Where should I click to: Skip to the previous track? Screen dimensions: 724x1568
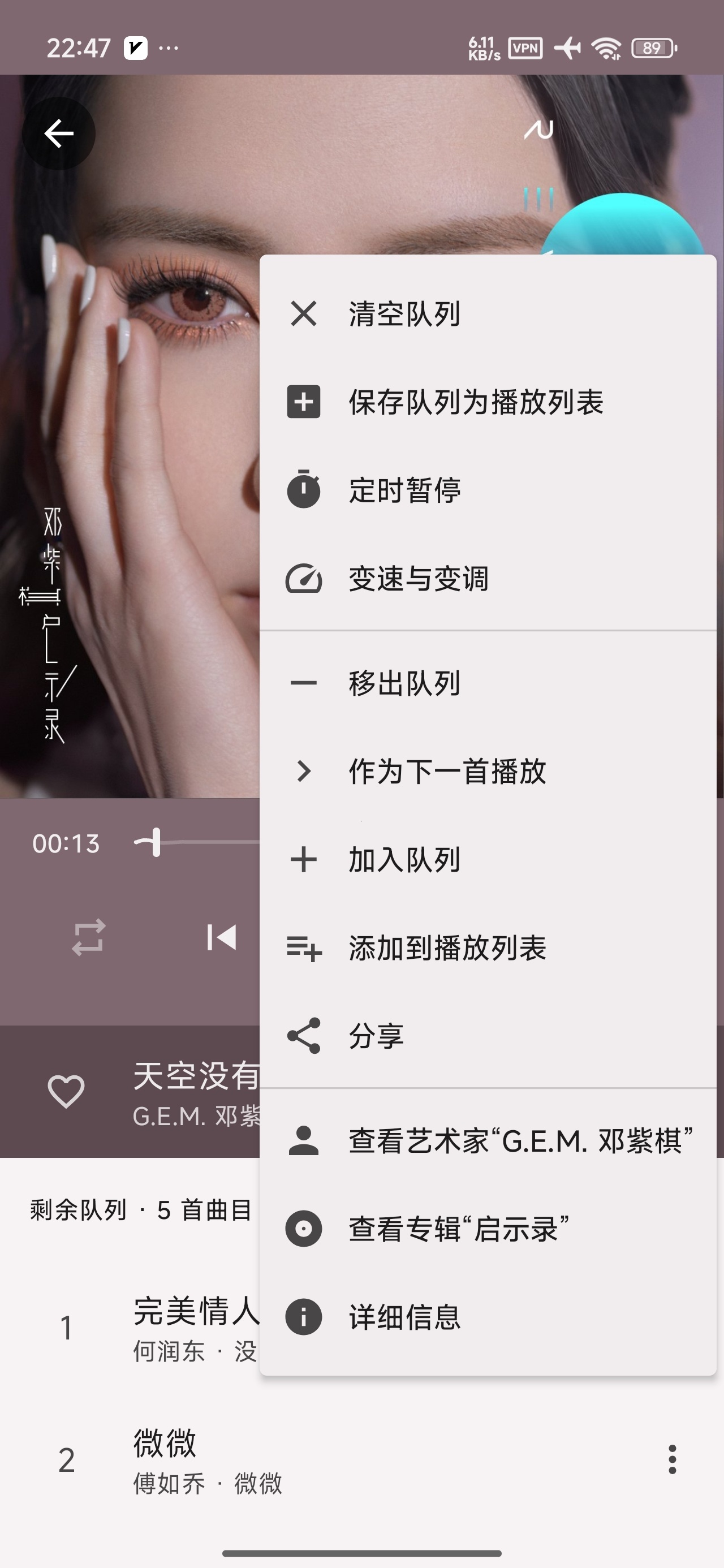click(222, 937)
